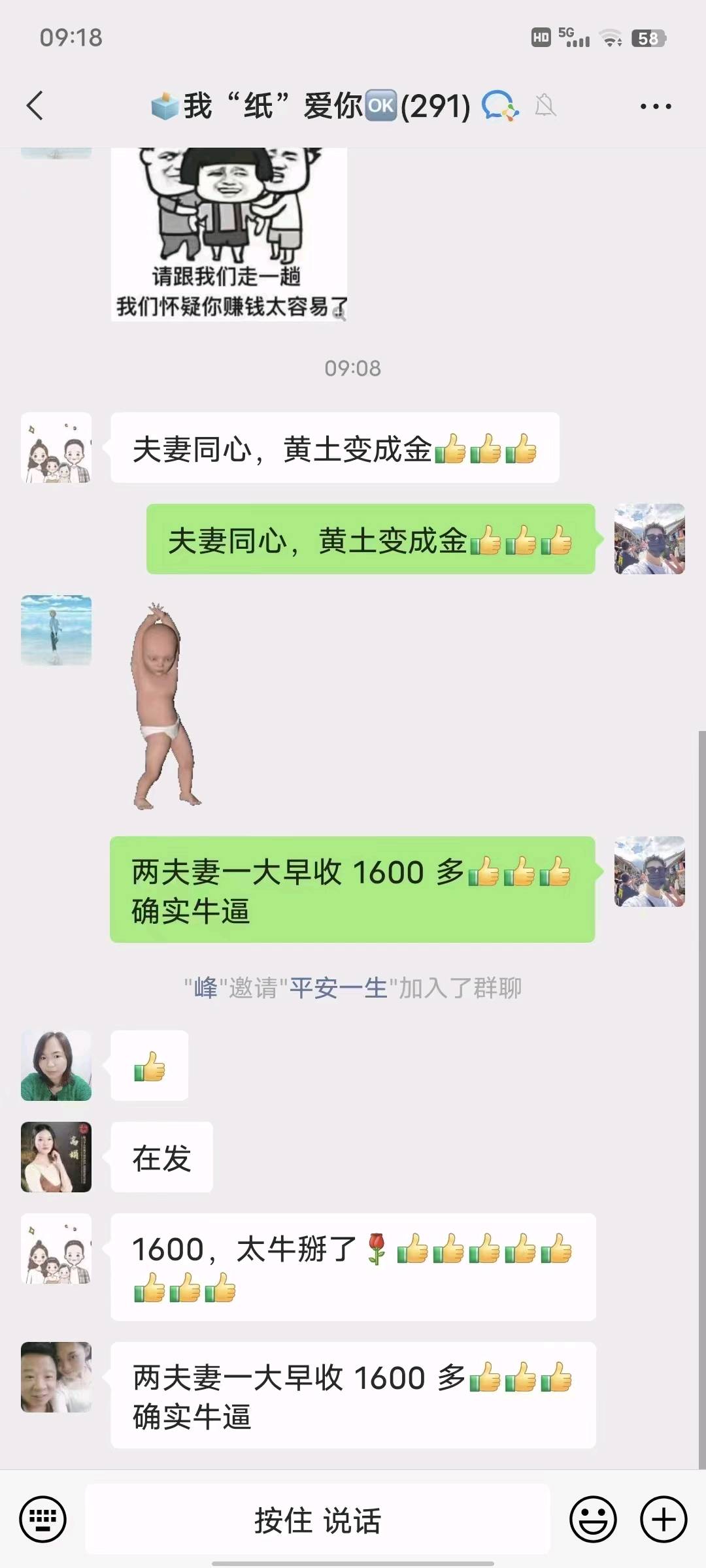Open the 峰 inviter profile link
706x1568 pixels.
coord(206,988)
